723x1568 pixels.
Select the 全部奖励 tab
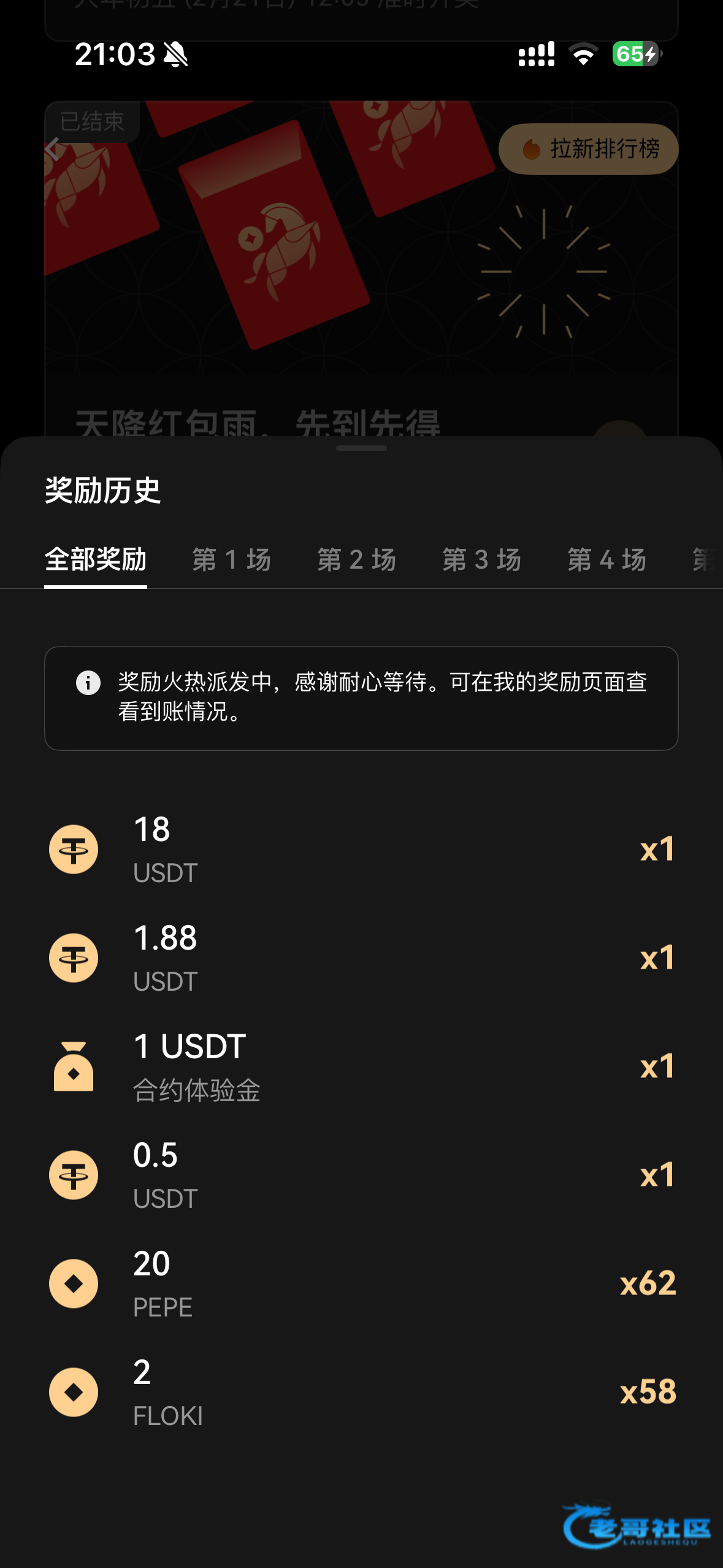click(96, 559)
